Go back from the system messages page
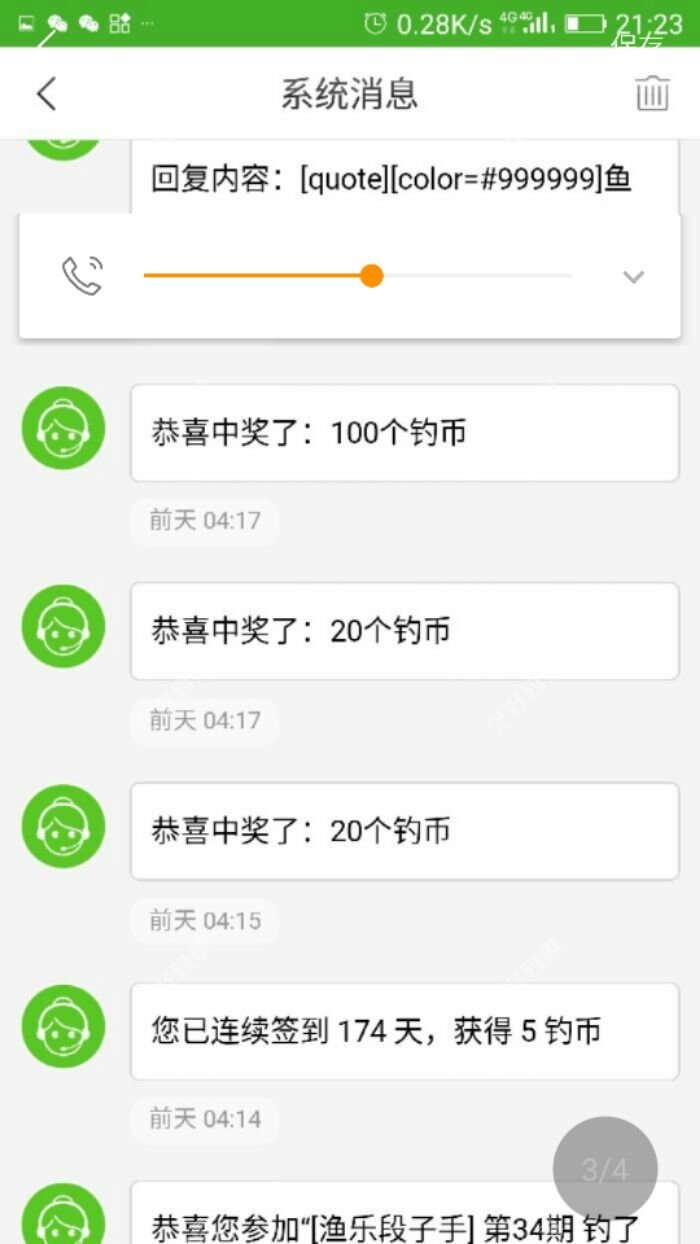The width and height of the screenshot is (700, 1244). [x=46, y=94]
